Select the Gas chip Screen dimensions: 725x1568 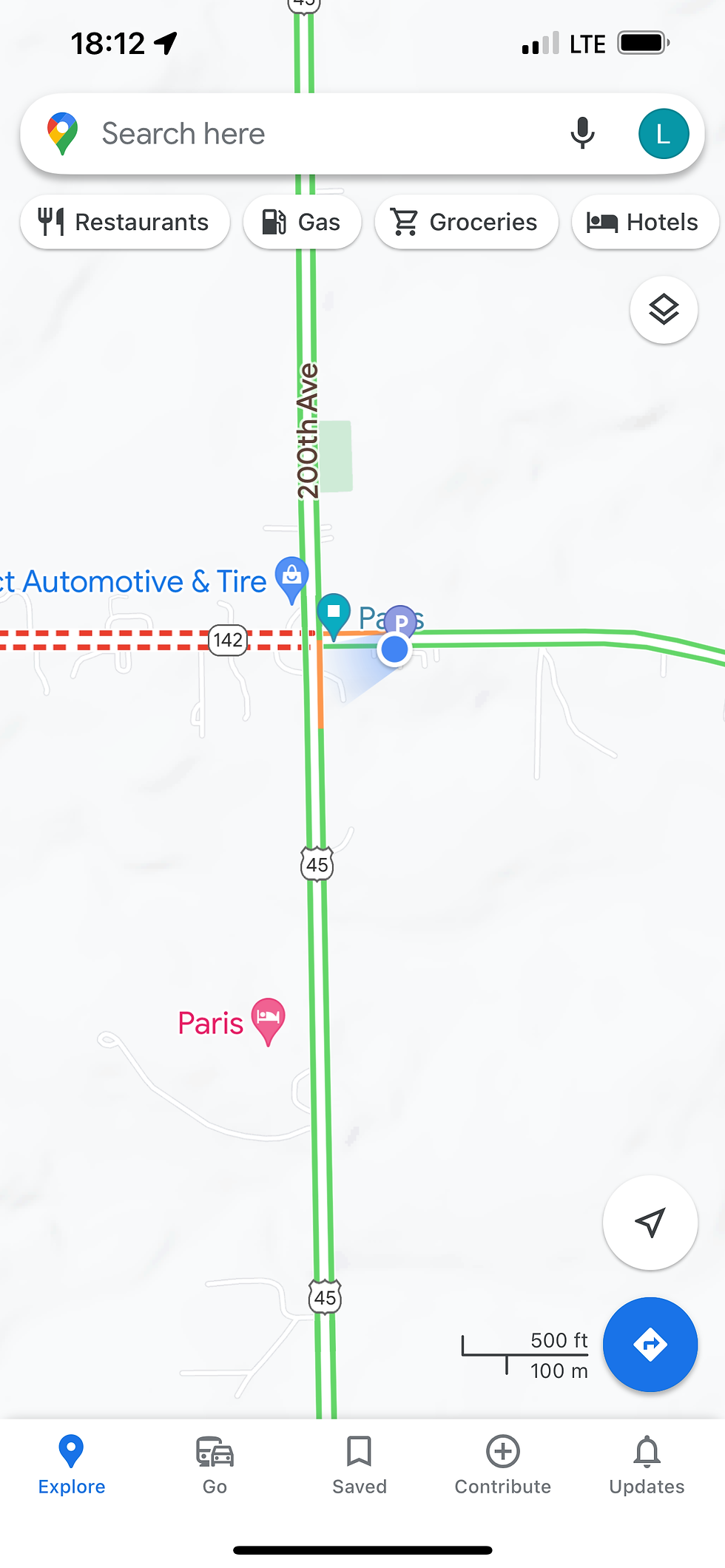point(302,222)
